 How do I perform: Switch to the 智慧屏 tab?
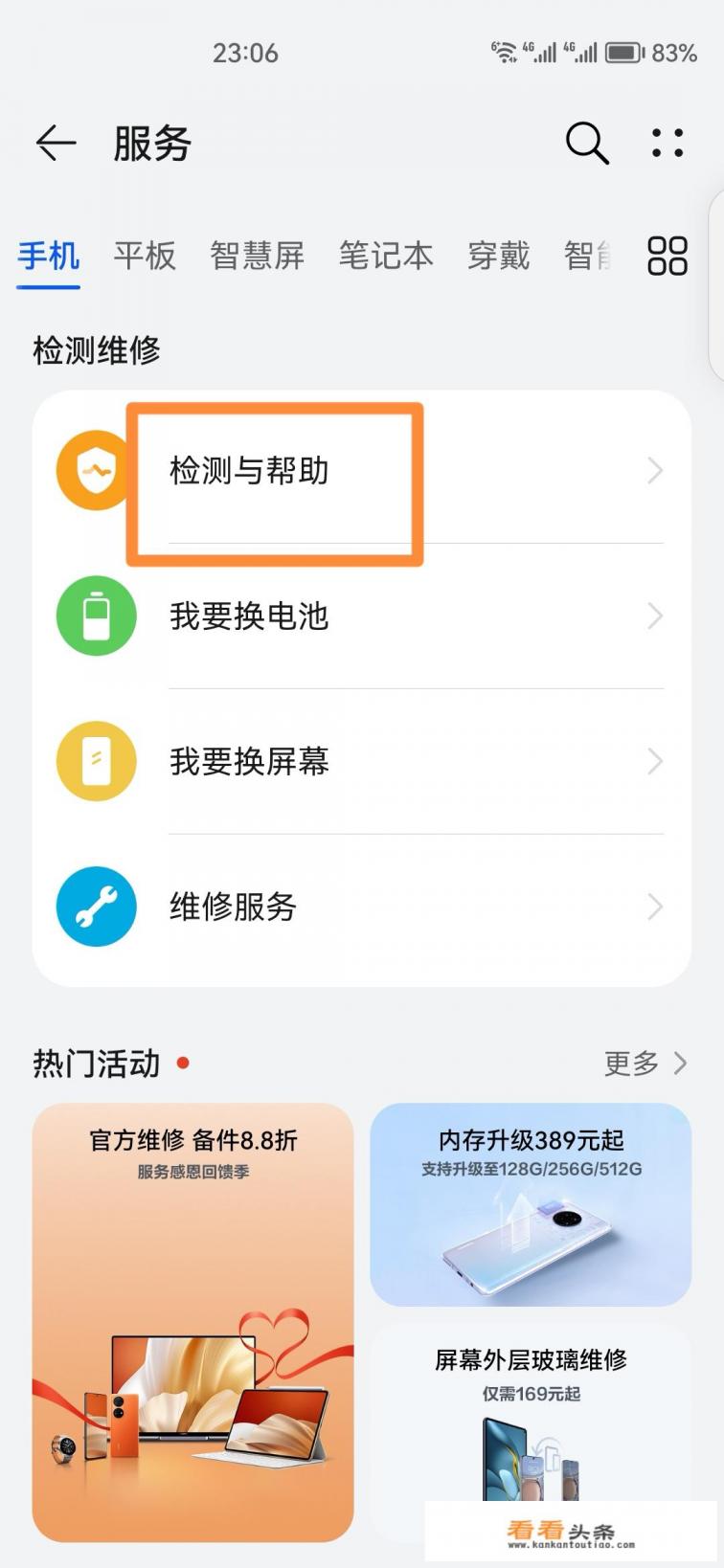tap(257, 256)
